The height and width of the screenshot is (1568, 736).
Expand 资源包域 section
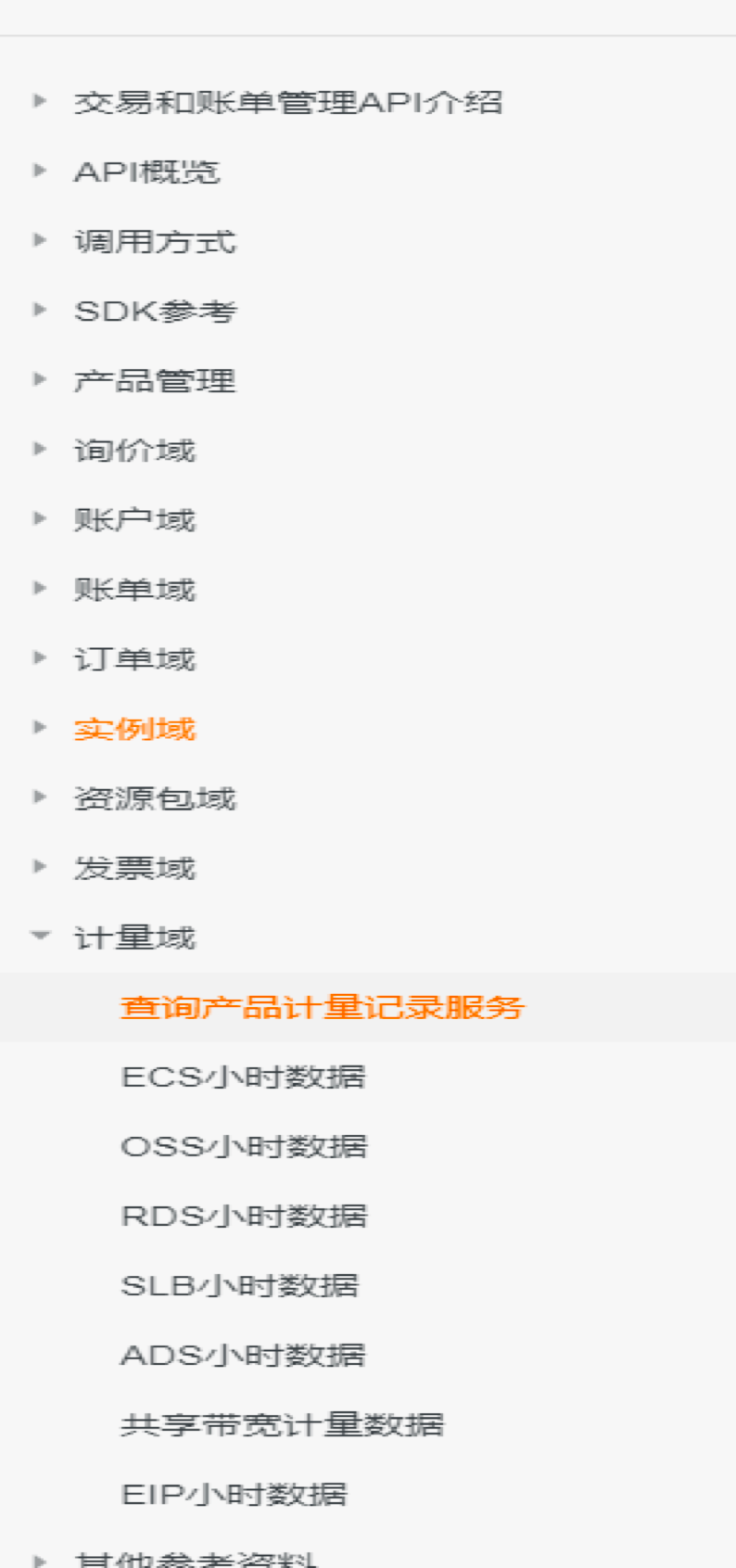click(x=155, y=798)
